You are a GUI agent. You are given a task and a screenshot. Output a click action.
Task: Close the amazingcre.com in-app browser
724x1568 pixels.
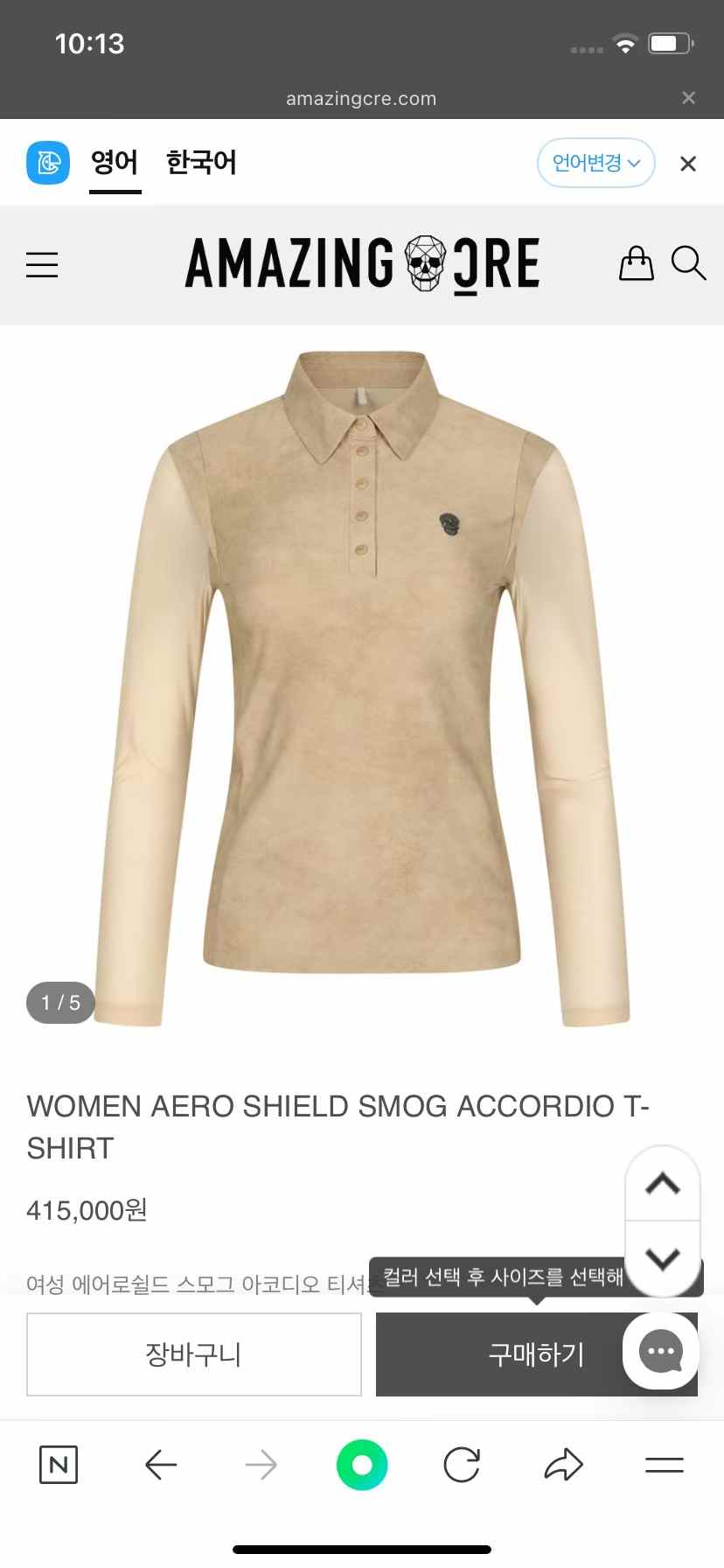689,98
